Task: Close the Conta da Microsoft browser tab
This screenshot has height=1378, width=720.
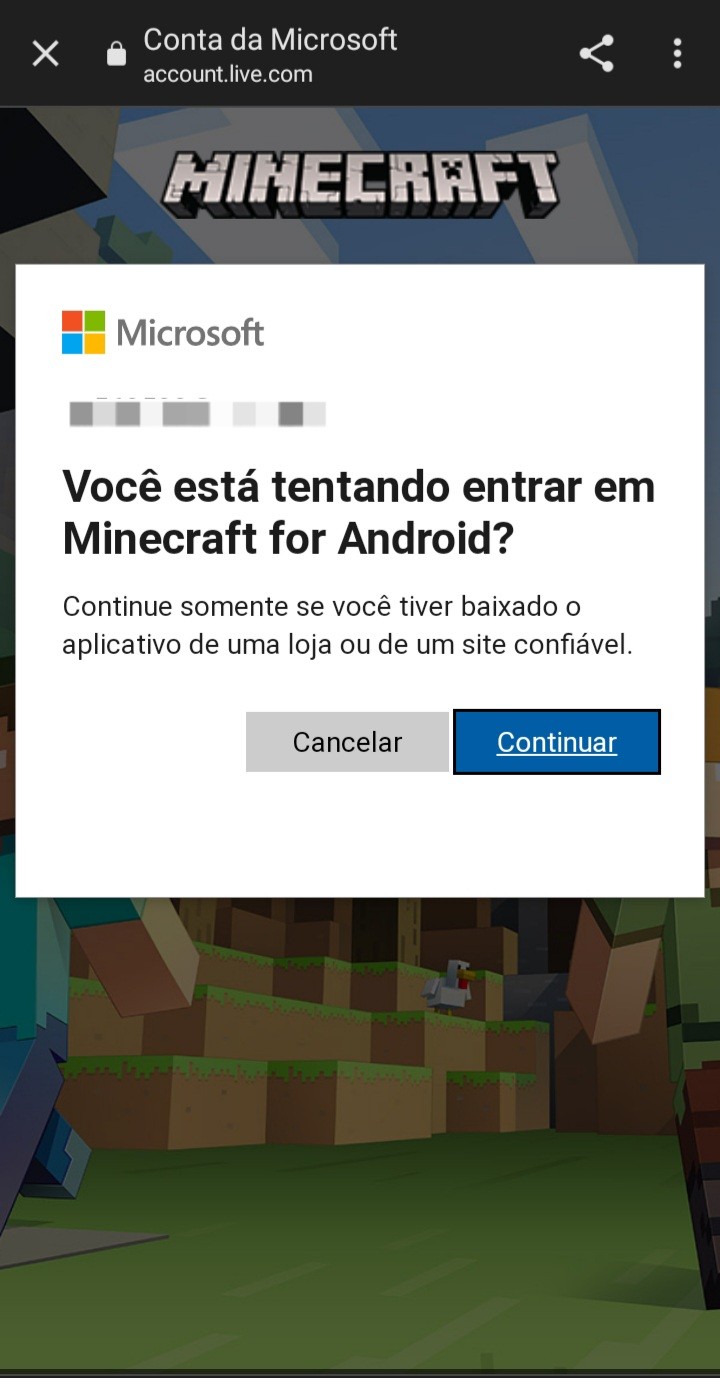Action: coord(45,54)
